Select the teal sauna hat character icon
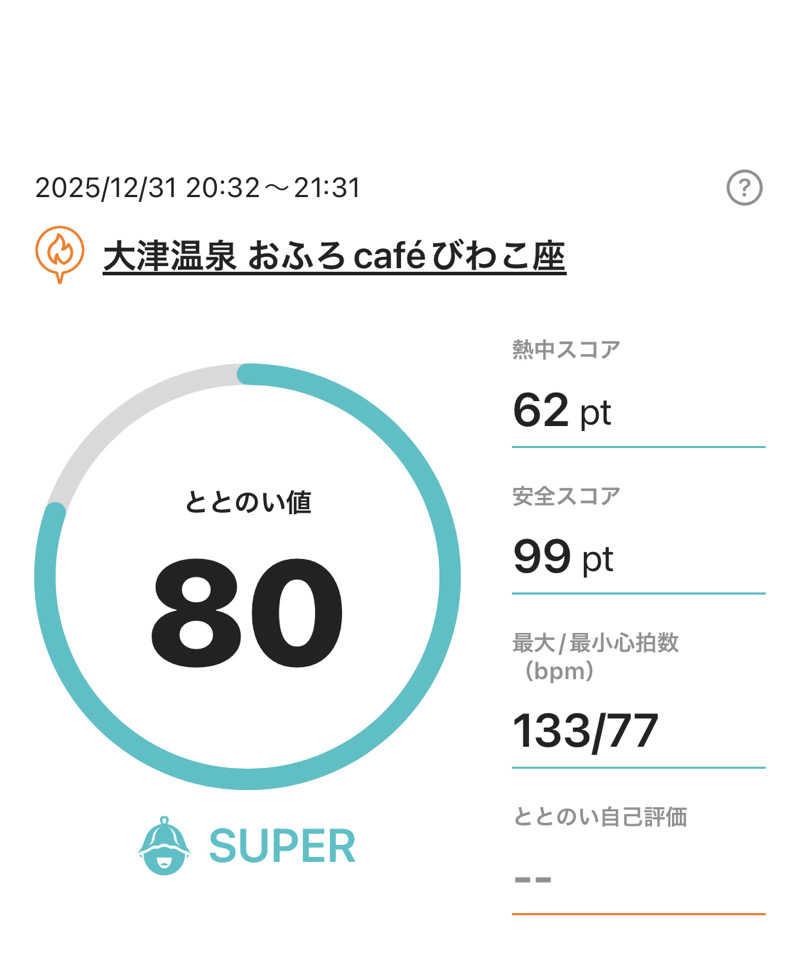Viewport: 800px width, 968px height. coord(163,845)
